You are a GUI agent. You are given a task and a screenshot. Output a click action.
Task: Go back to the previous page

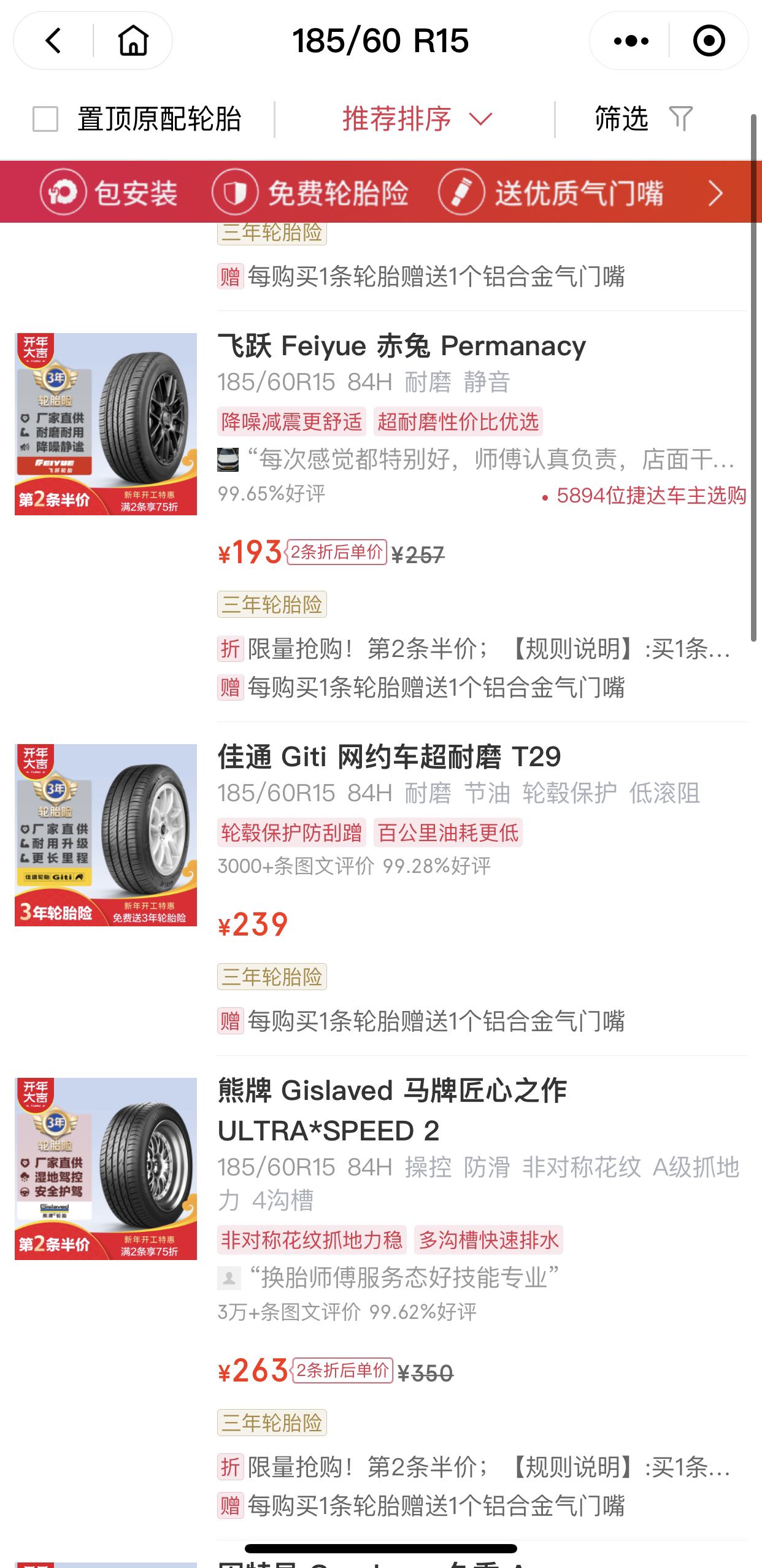click(54, 41)
